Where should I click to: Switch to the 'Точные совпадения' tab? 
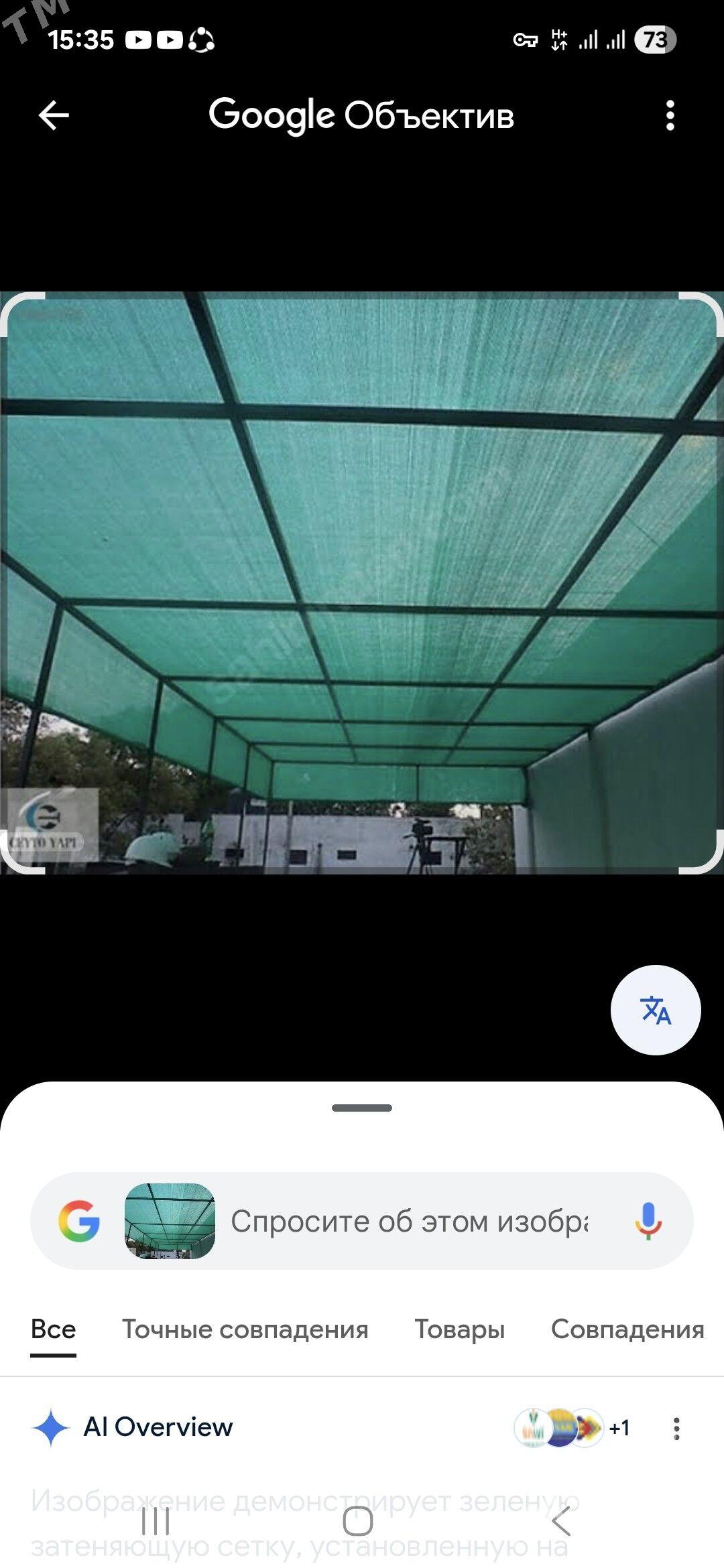tap(245, 1329)
